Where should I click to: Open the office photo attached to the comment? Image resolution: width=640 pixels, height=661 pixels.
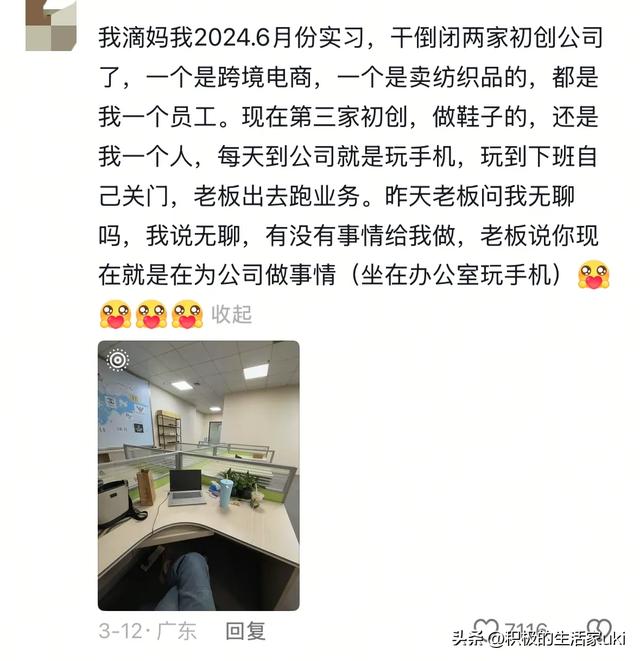point(198,475)
